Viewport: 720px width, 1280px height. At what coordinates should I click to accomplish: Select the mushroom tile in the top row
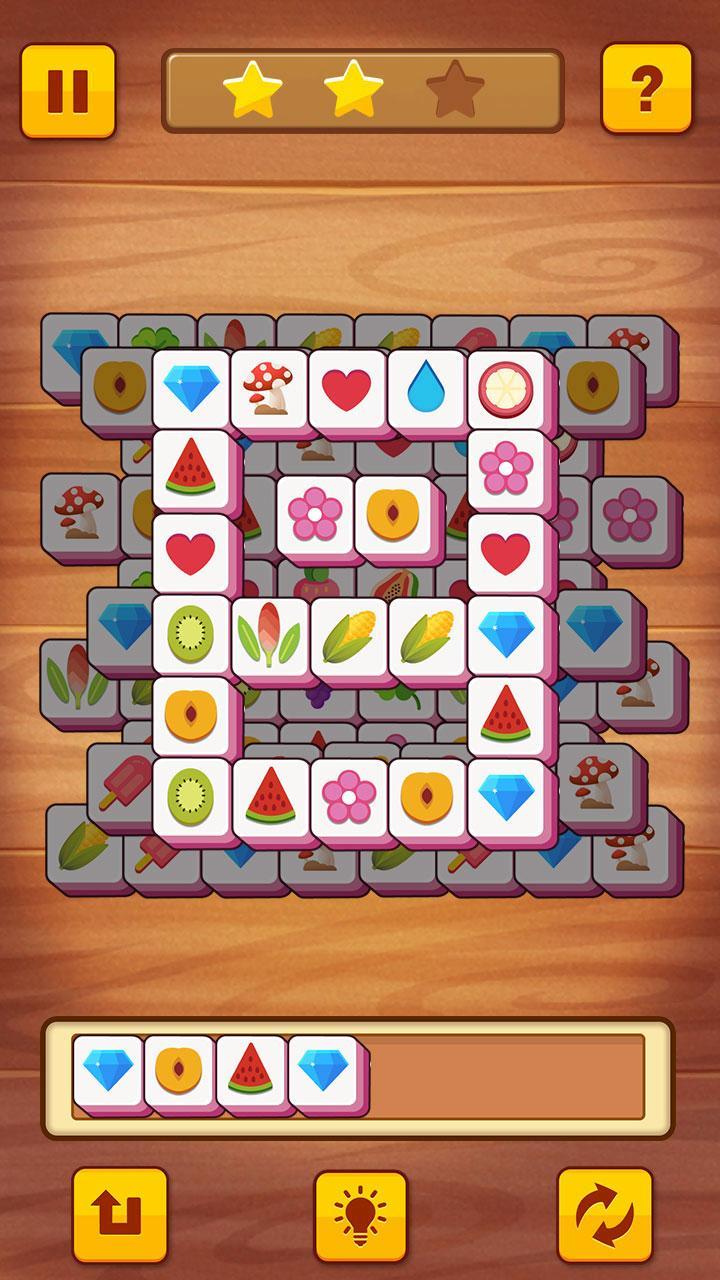[268, 390]
